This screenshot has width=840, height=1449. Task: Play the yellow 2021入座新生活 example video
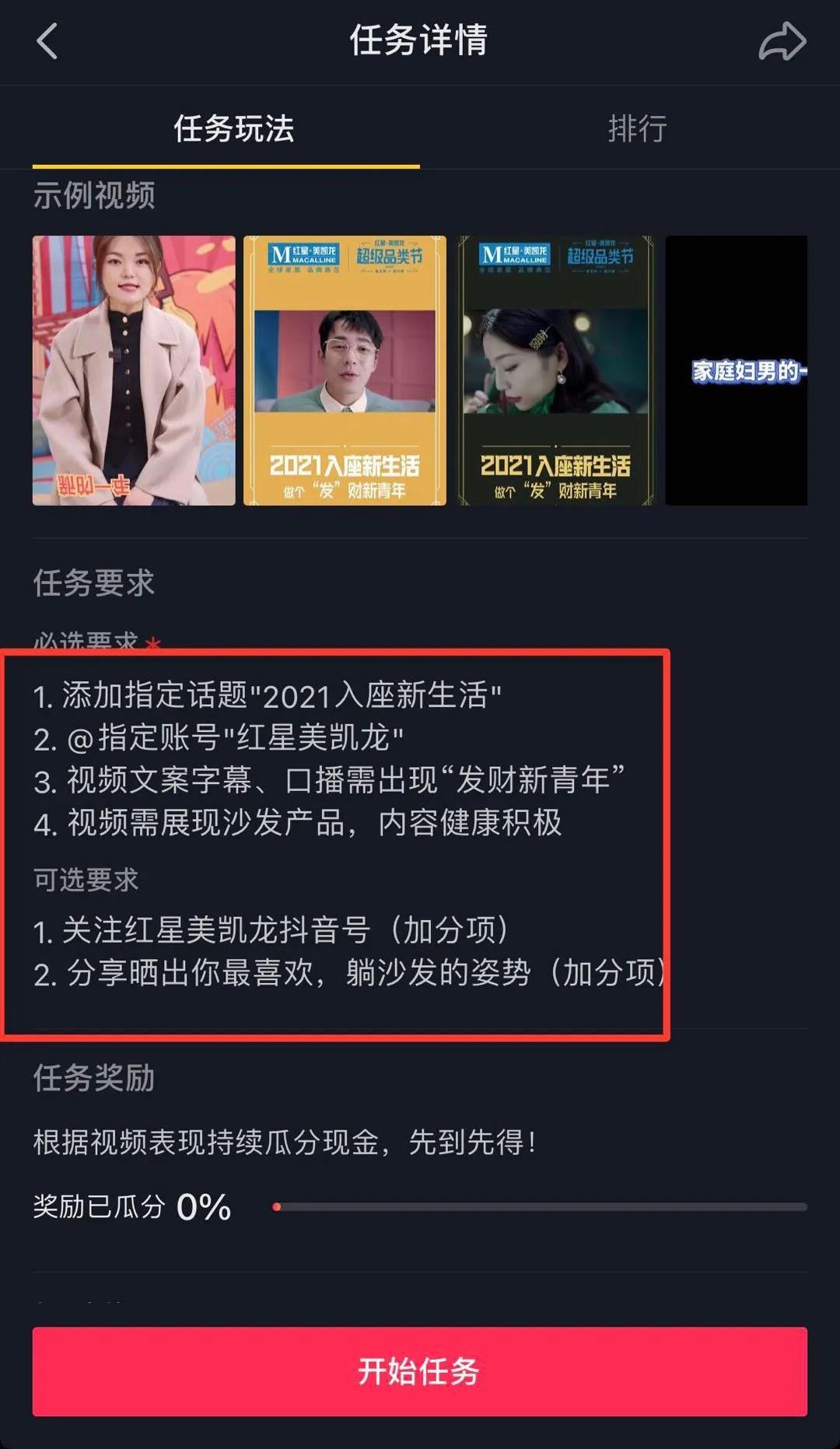(345, 370)
